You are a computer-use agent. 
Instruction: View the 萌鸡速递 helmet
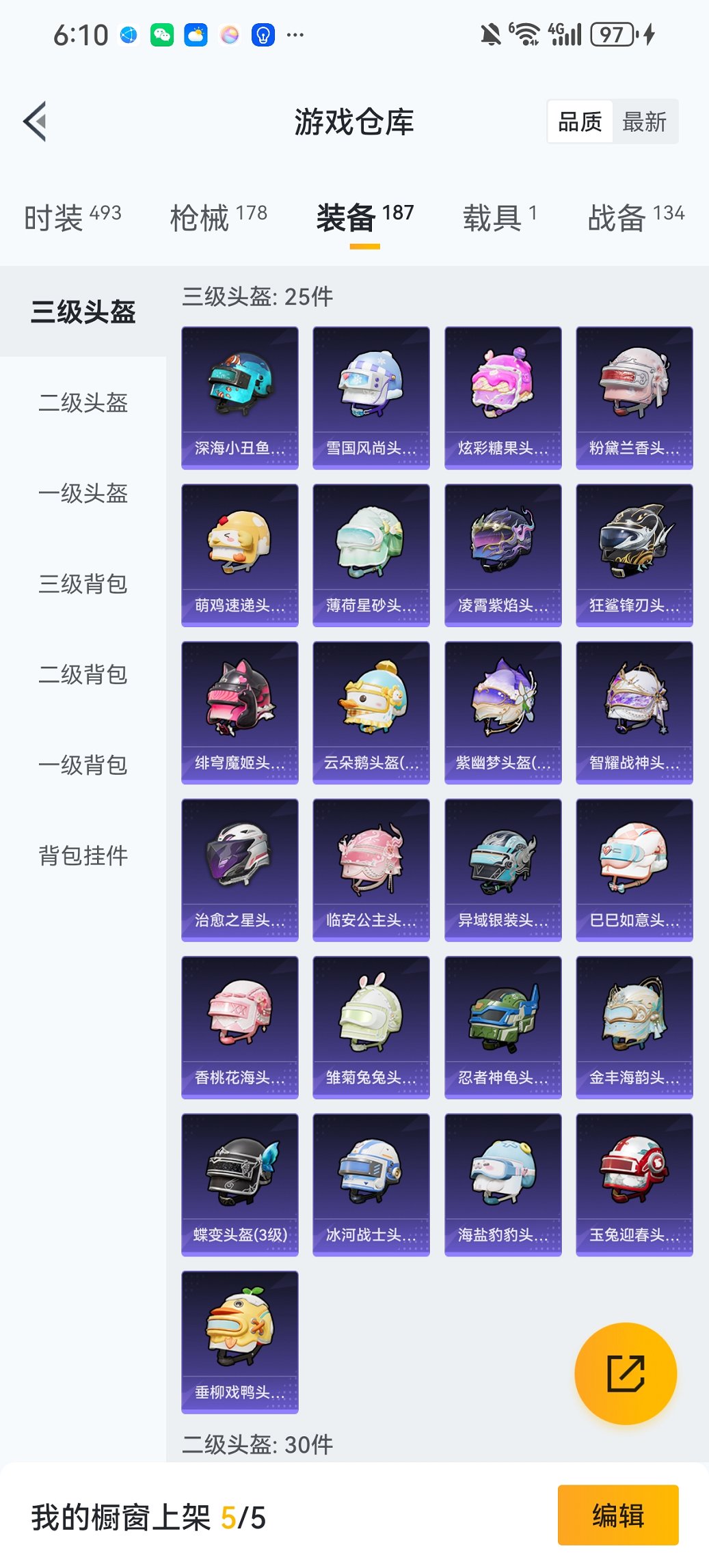(x=240, y=555)
